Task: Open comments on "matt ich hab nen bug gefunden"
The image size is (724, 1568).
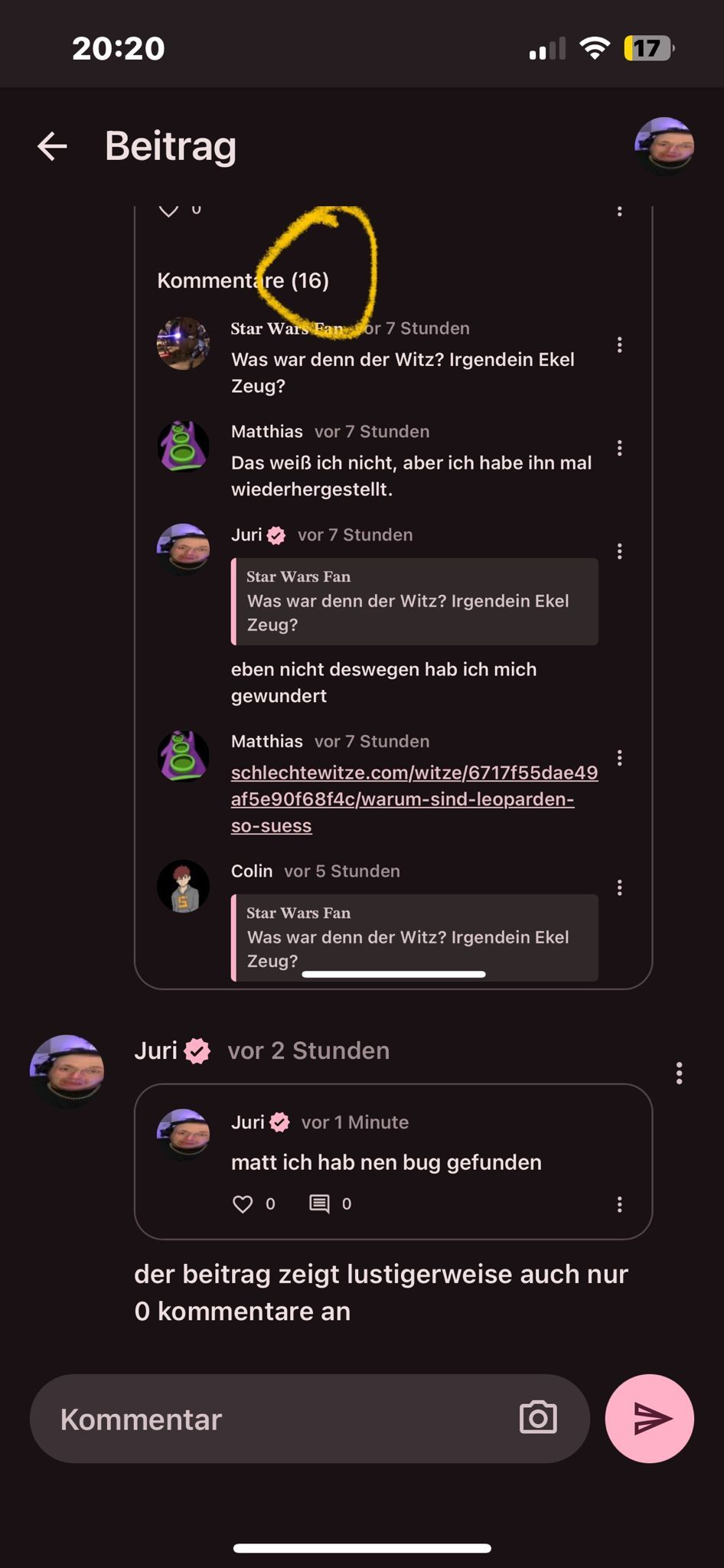Action: 319,1204
